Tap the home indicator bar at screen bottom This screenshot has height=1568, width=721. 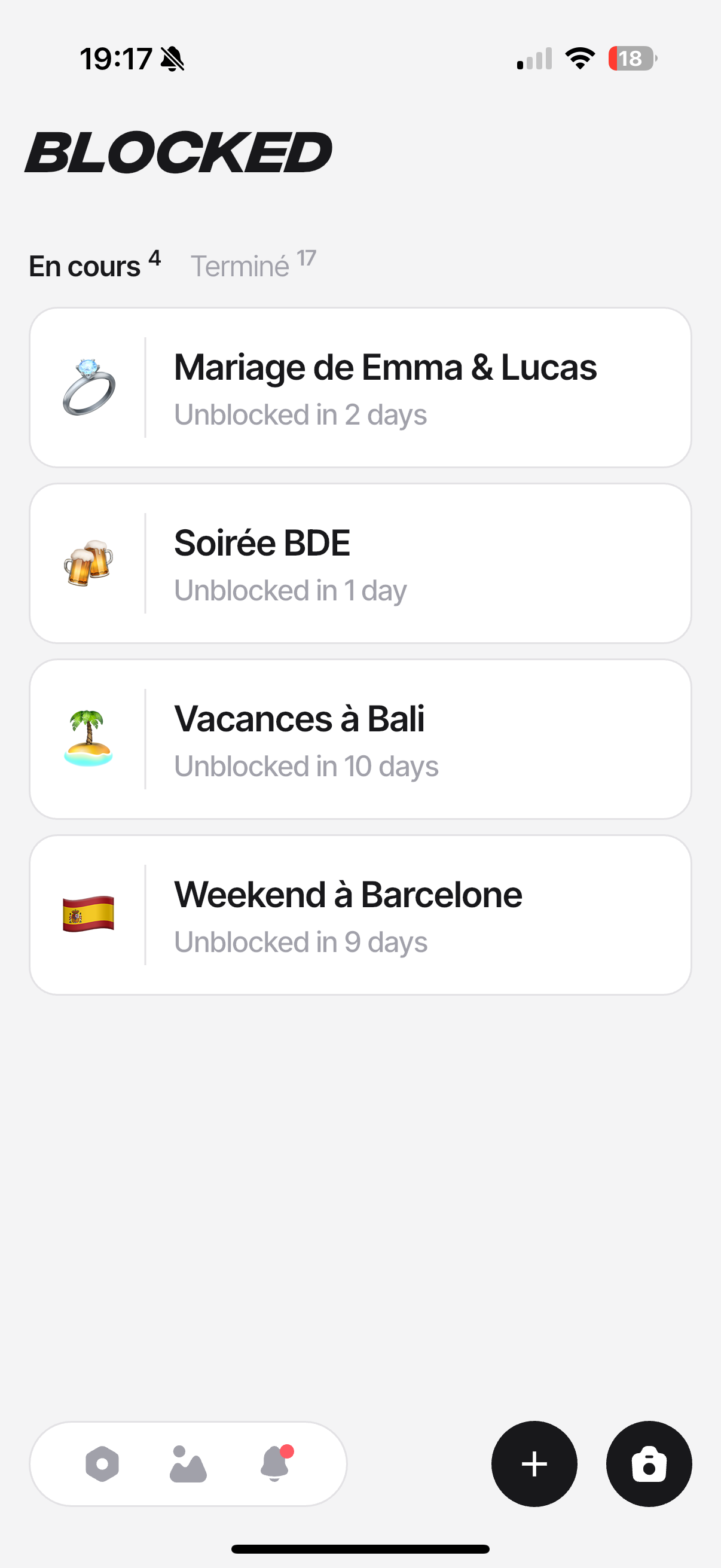click(360, 1548)
